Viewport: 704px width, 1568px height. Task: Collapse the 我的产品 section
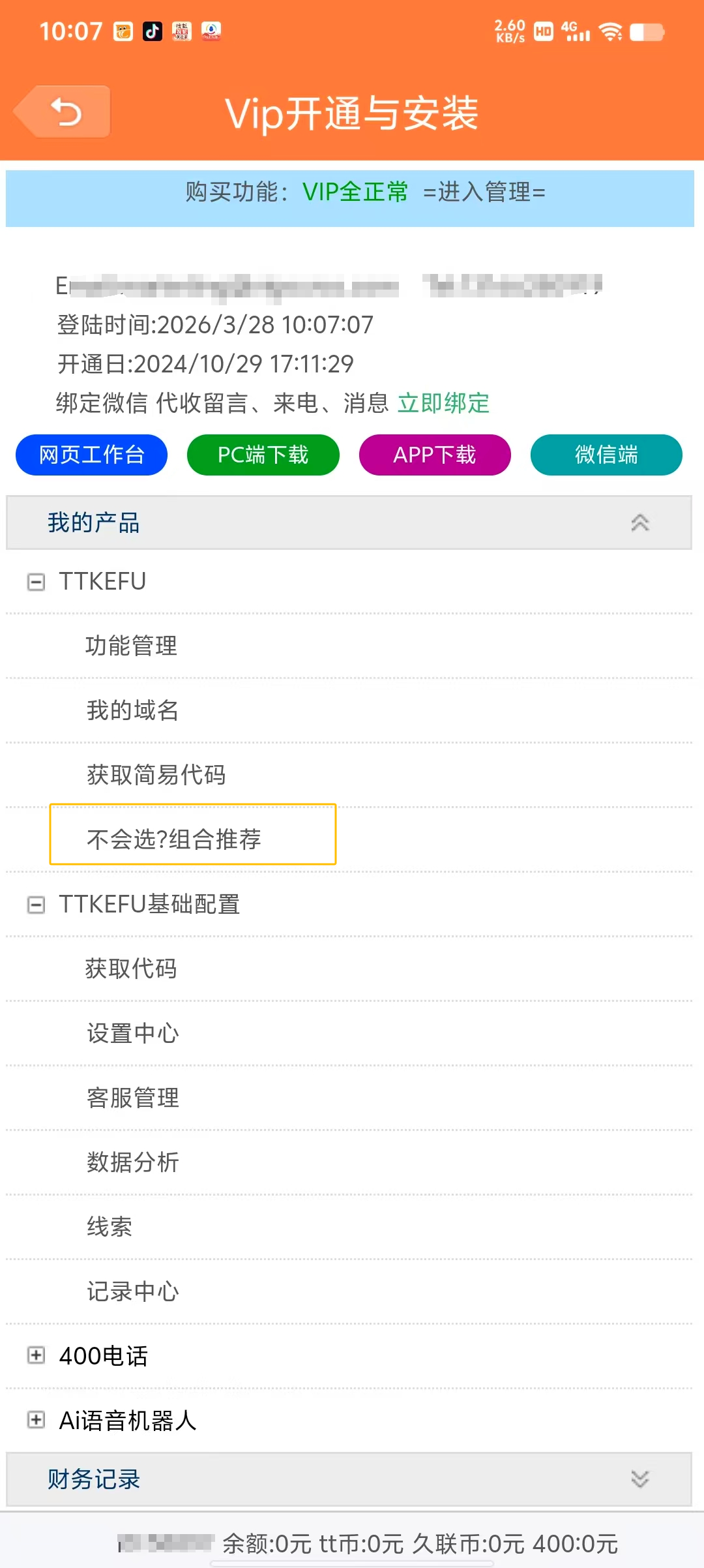tap(639, 522)
